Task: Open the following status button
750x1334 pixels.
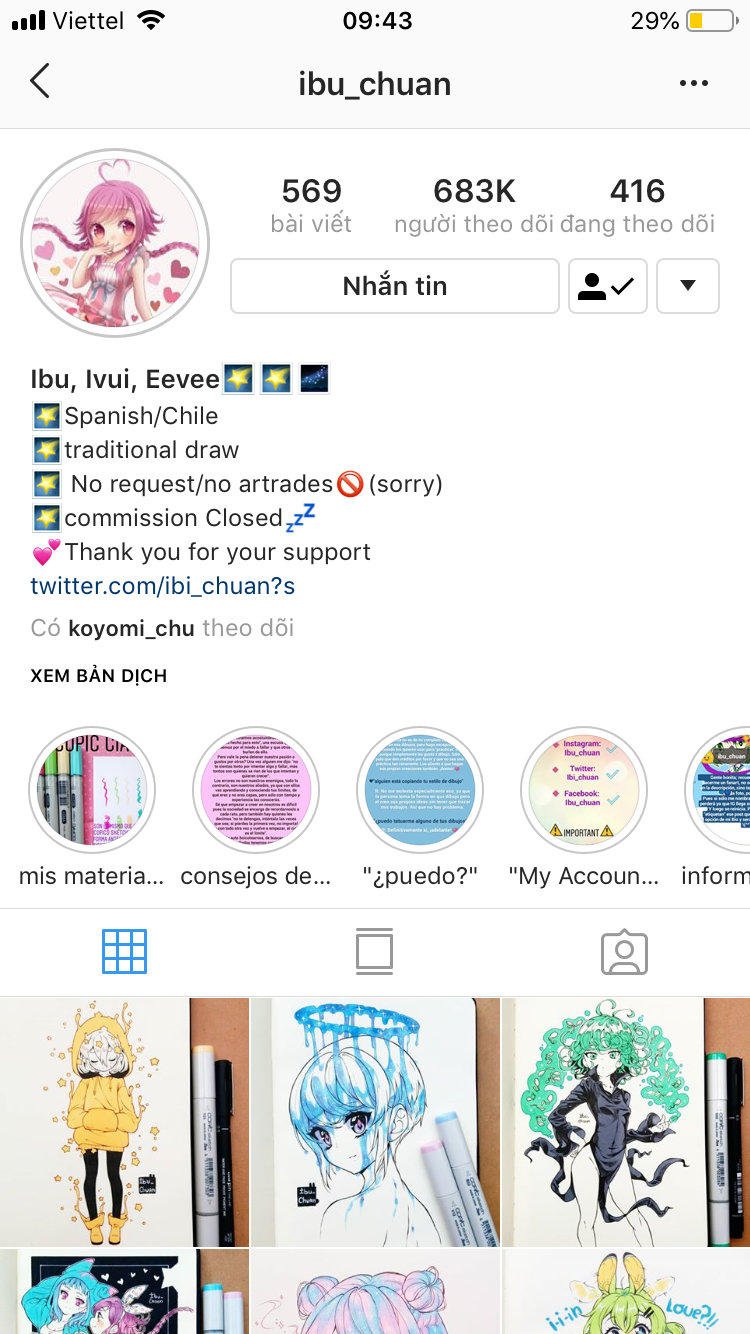Action: [607, 286]
